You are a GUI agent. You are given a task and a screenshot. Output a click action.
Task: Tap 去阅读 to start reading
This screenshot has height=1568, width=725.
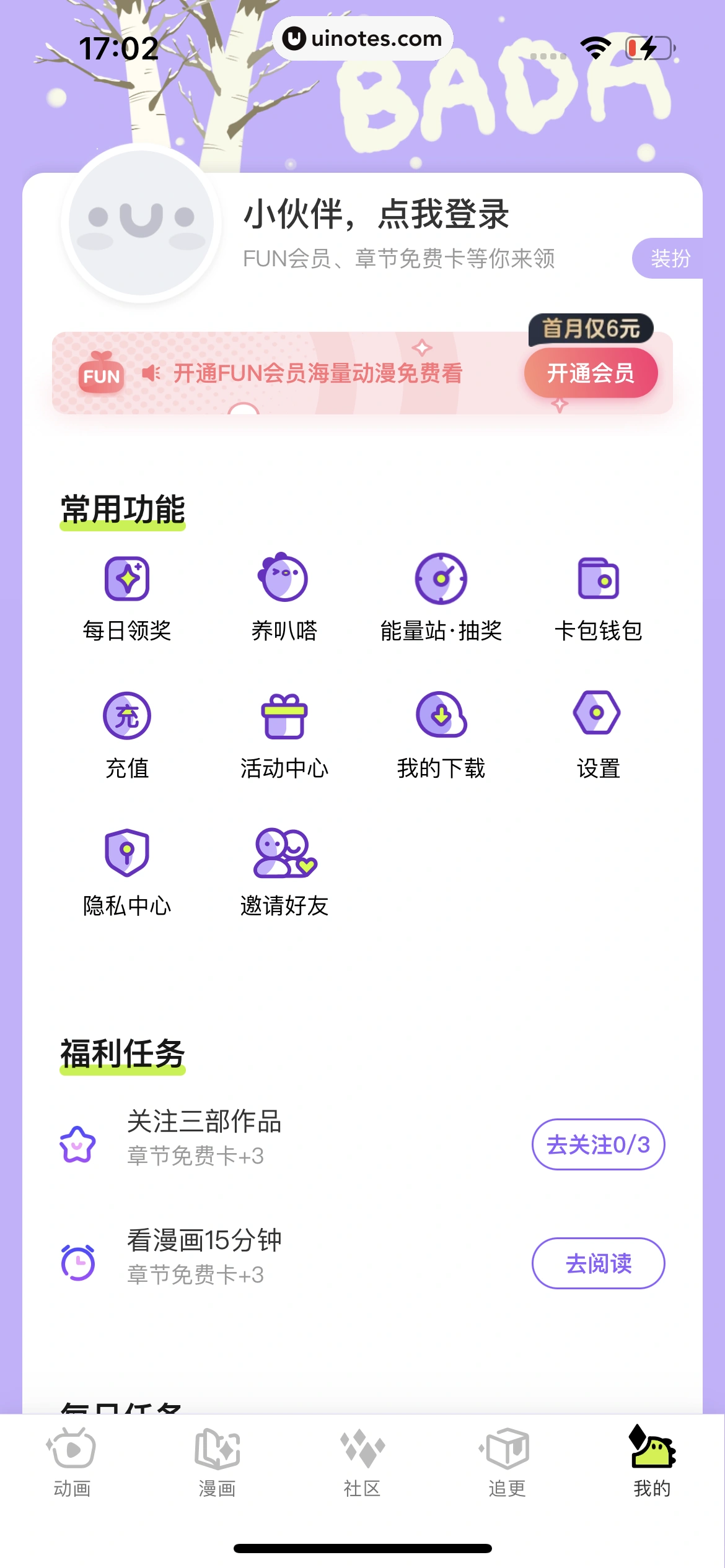[x=598, y=1263]
